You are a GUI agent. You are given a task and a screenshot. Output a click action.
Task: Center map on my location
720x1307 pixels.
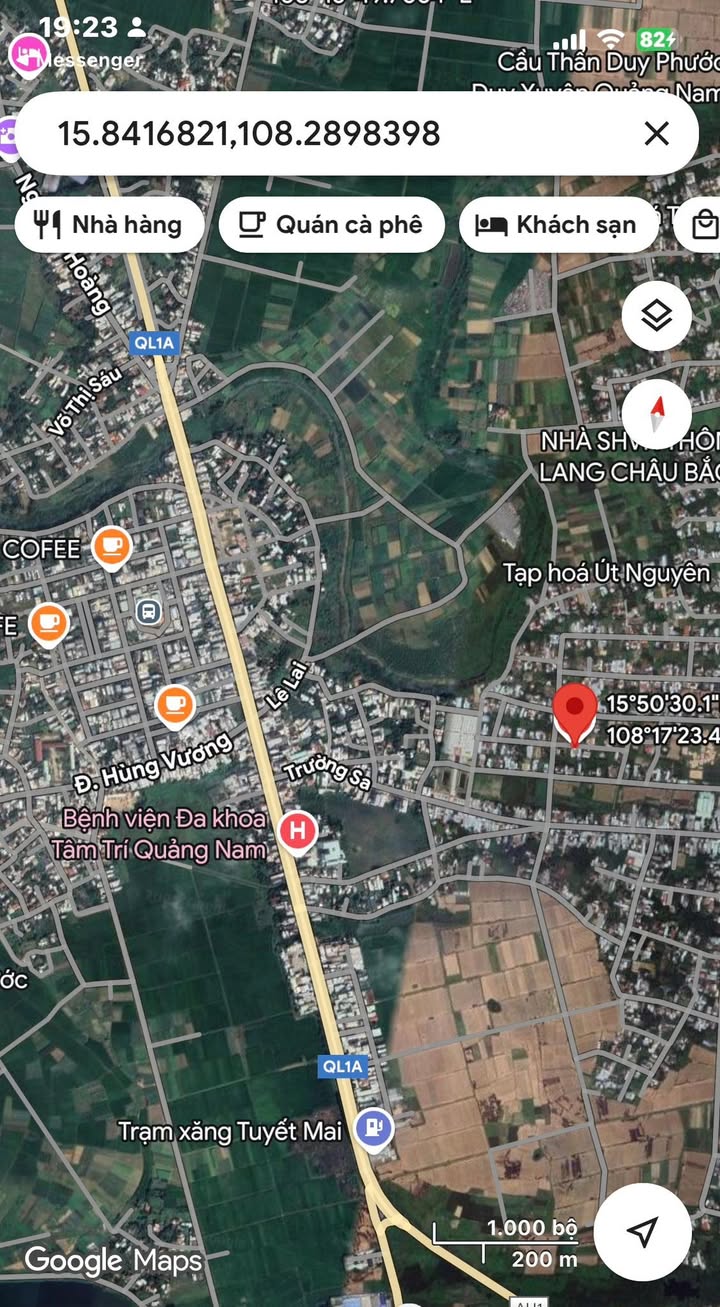pyautogui.click(x=643, y=1231)
